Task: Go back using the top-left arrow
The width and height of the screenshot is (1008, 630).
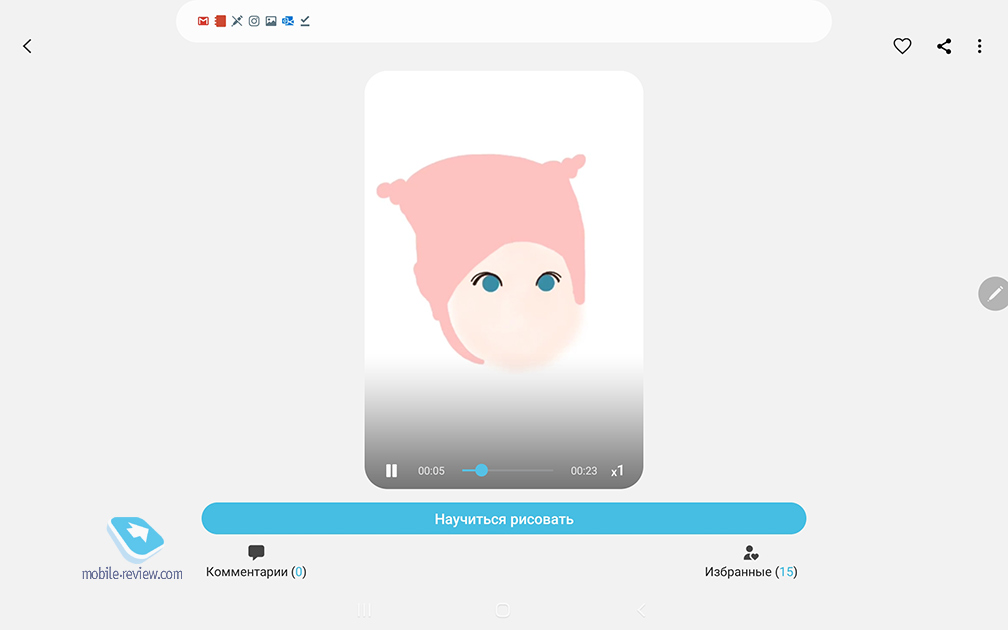Action: coord(27,46)
